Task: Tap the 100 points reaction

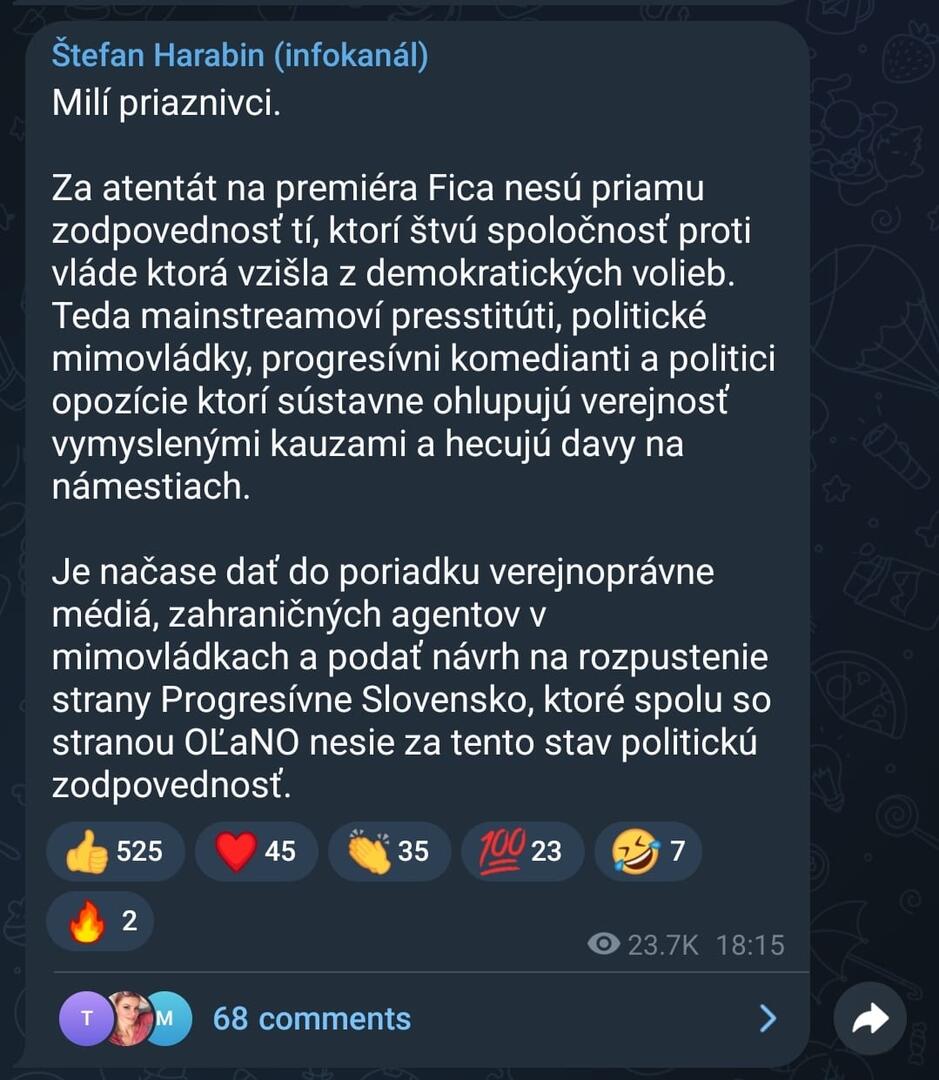Action: coord(521,851)
